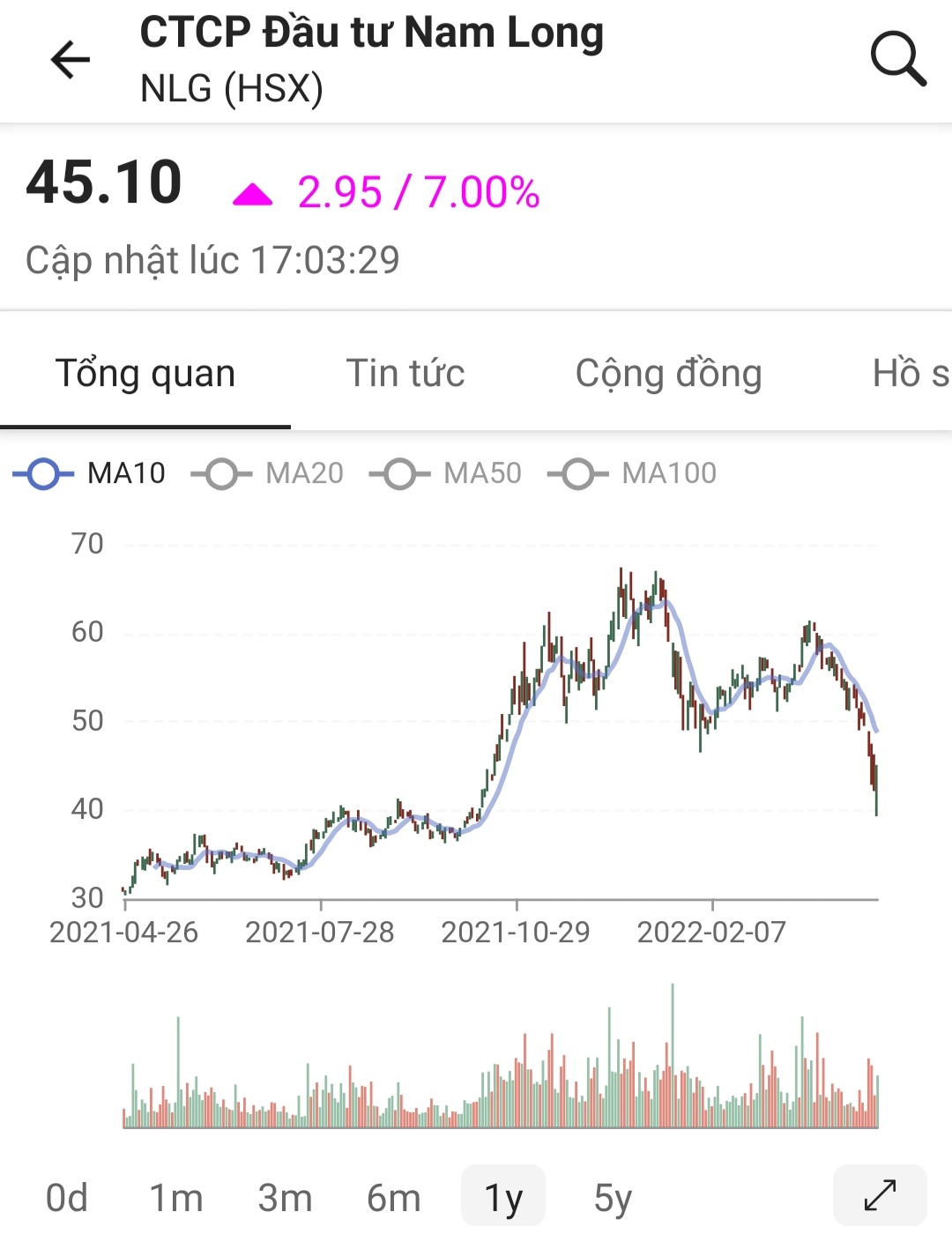Open the search magnifier icon
This screenshot has width=952, height=1249.
point(897,59)
